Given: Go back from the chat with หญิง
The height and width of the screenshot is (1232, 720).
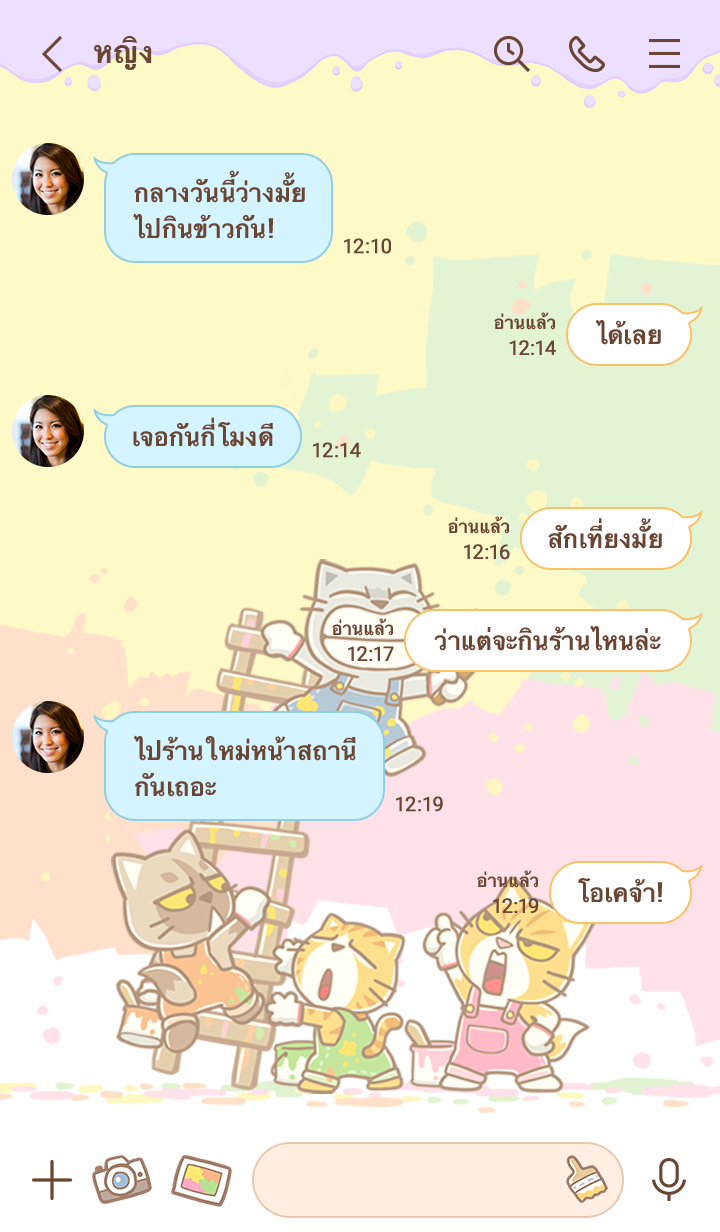Looking at the screenshot, I should click(52, 54).
